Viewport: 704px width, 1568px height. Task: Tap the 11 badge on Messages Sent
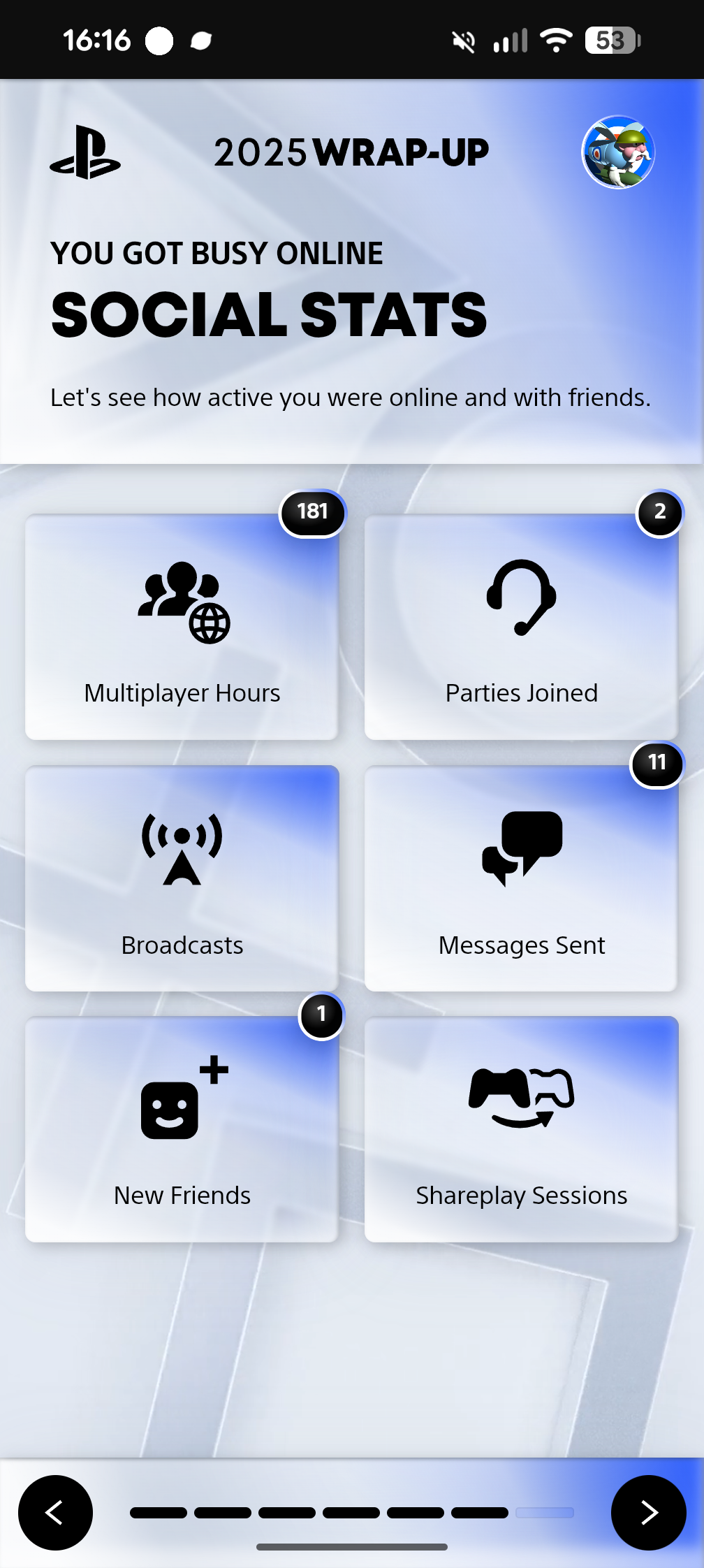pyautogui.click(x=658, y=764)
